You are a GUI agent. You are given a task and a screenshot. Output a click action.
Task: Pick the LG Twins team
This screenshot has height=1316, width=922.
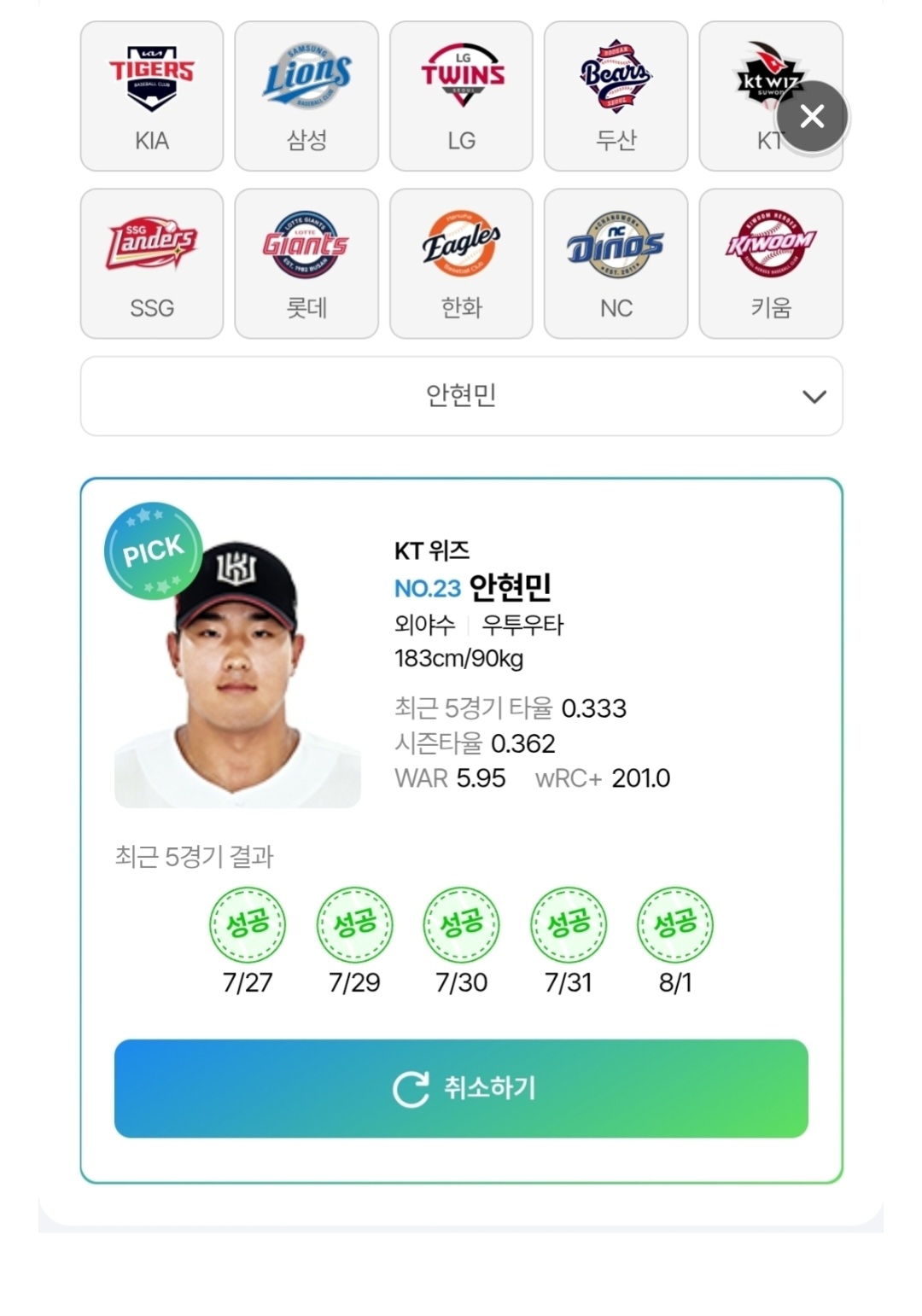pyautogui.click(x=461, y=96)
